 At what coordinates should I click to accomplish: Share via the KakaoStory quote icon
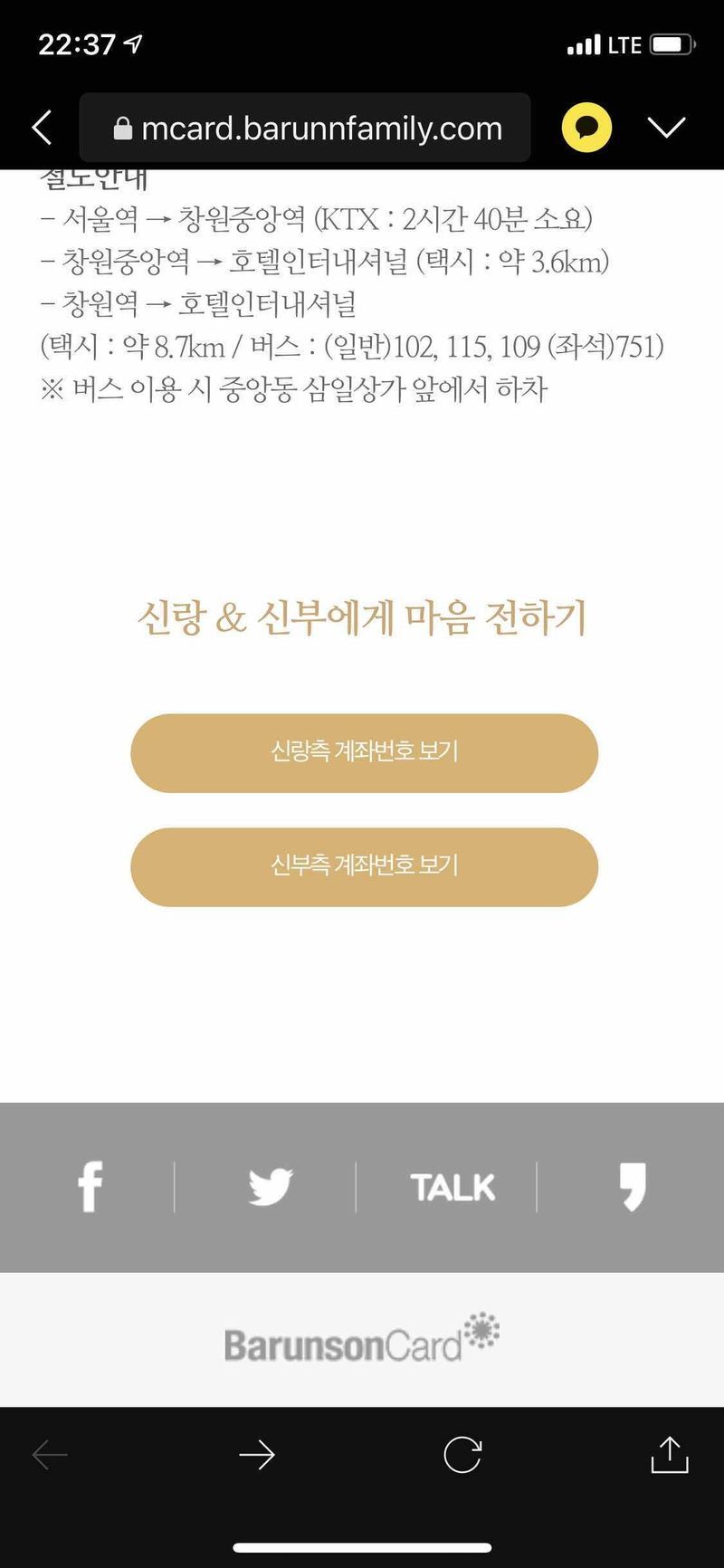click(x=633, y=1186)
